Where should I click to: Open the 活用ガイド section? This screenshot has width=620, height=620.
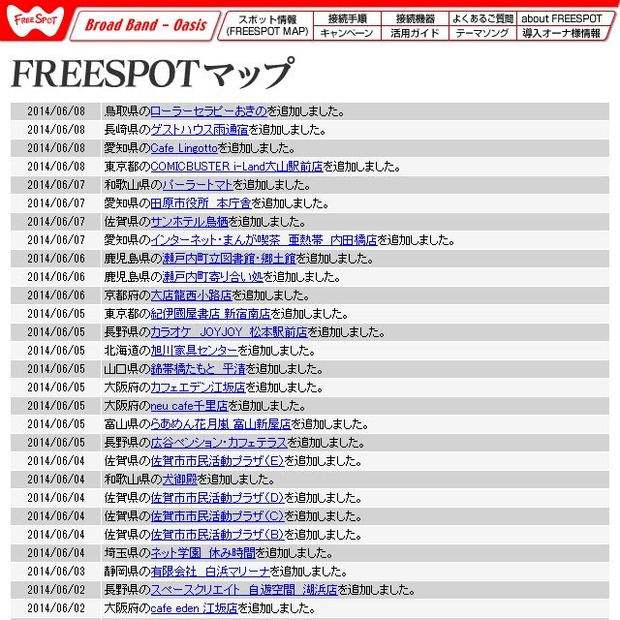point(414,33)
